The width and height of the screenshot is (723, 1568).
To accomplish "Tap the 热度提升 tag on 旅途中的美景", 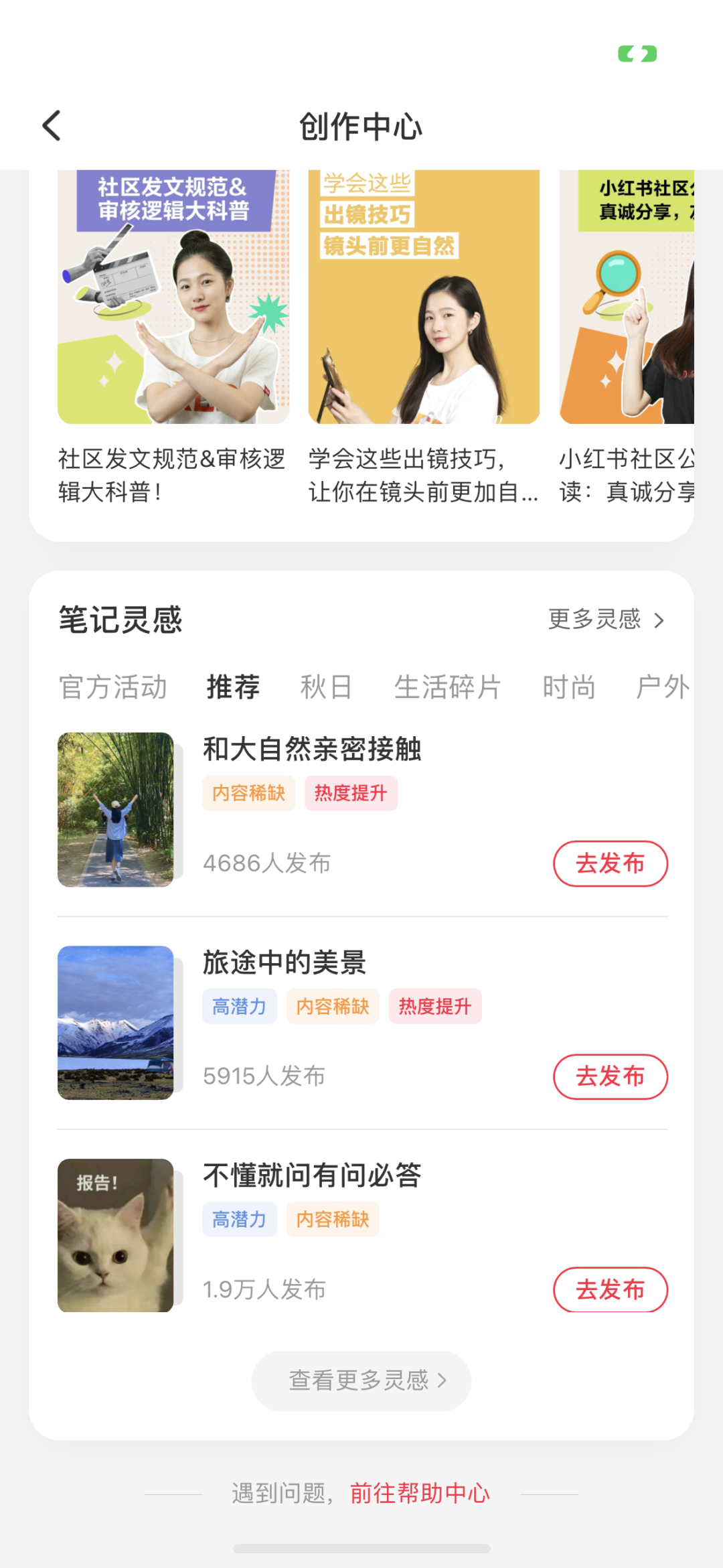I will tap(435, 1006).
